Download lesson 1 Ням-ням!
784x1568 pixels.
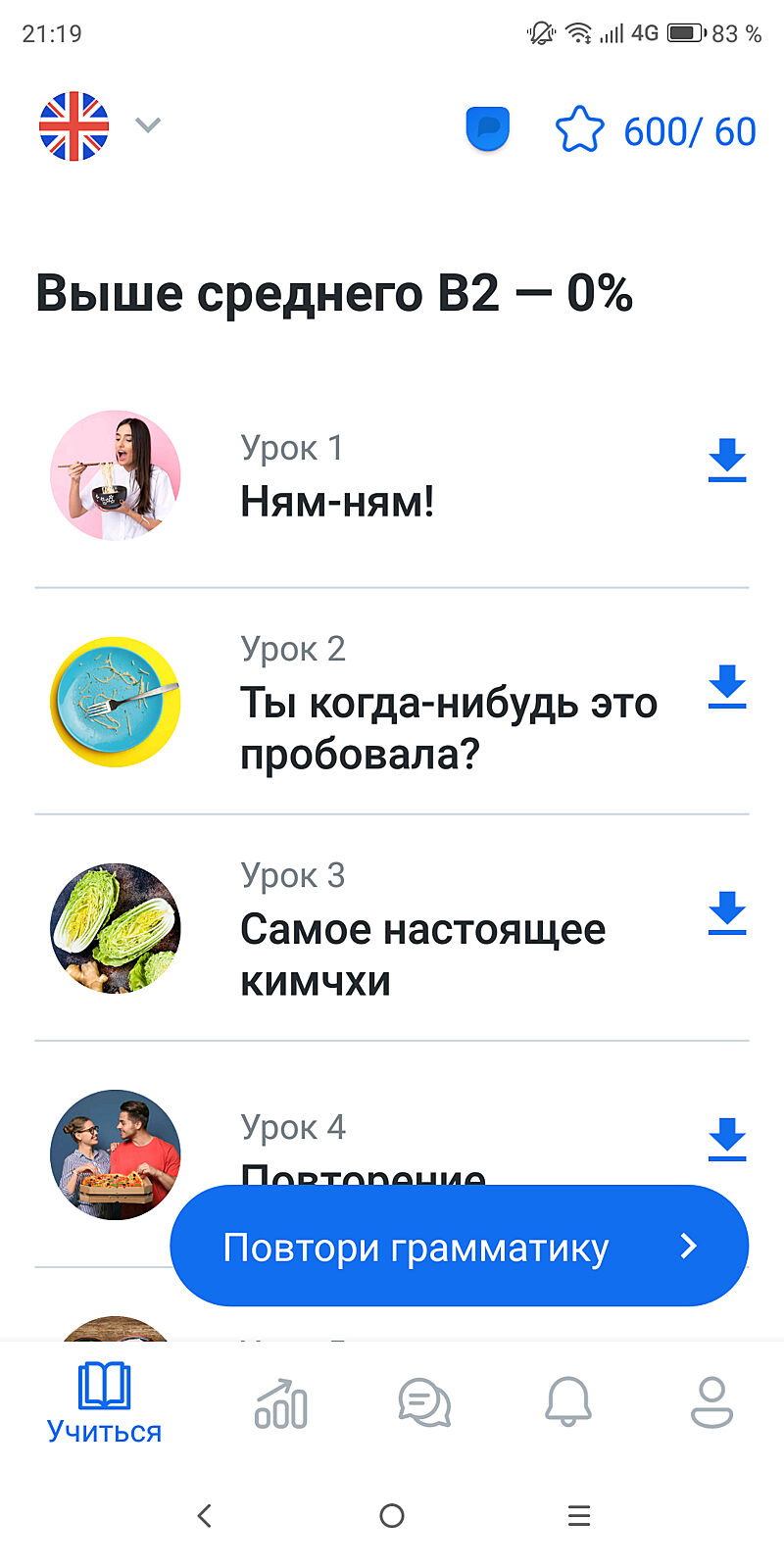coord(726,461)
